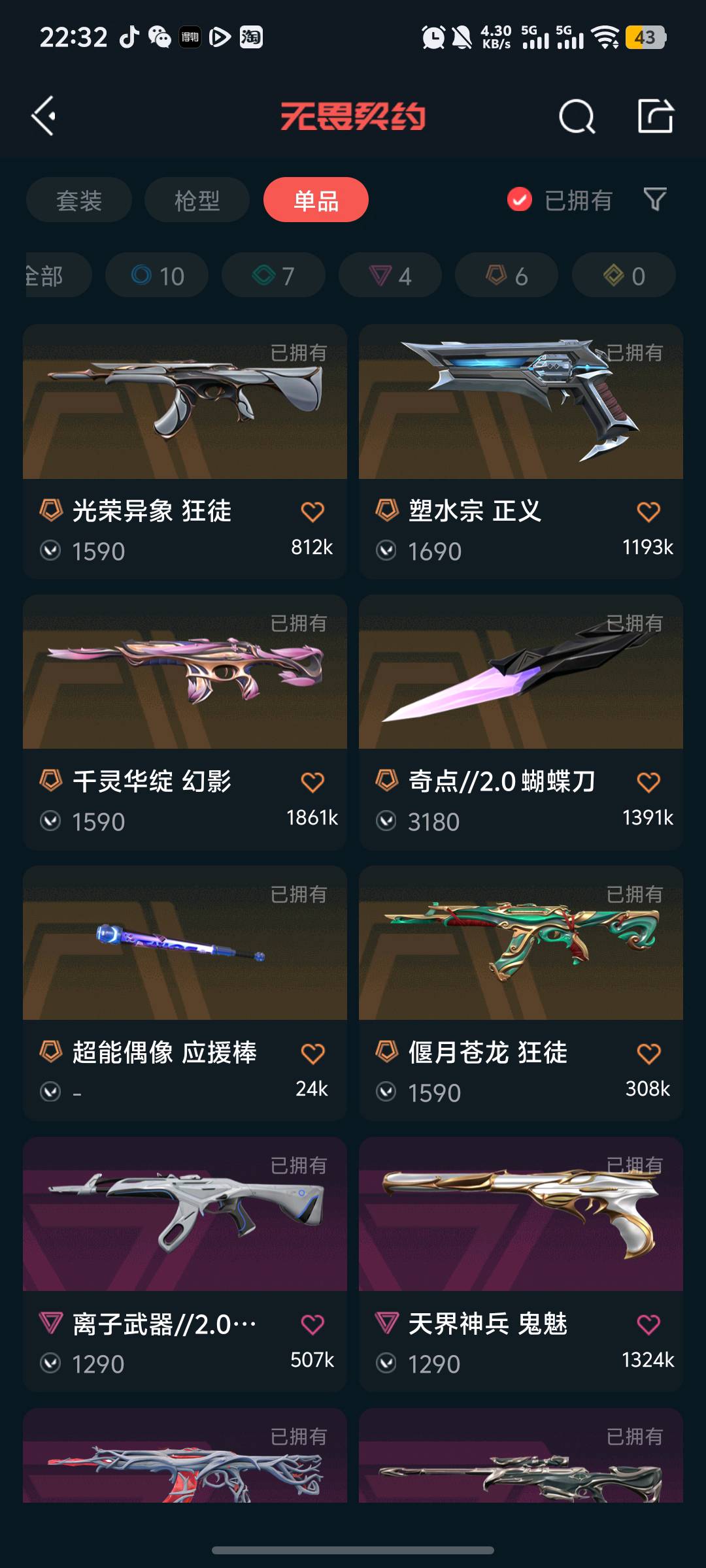Open the search icon
Screen dimensions: 706x1568
pos(577,117)
